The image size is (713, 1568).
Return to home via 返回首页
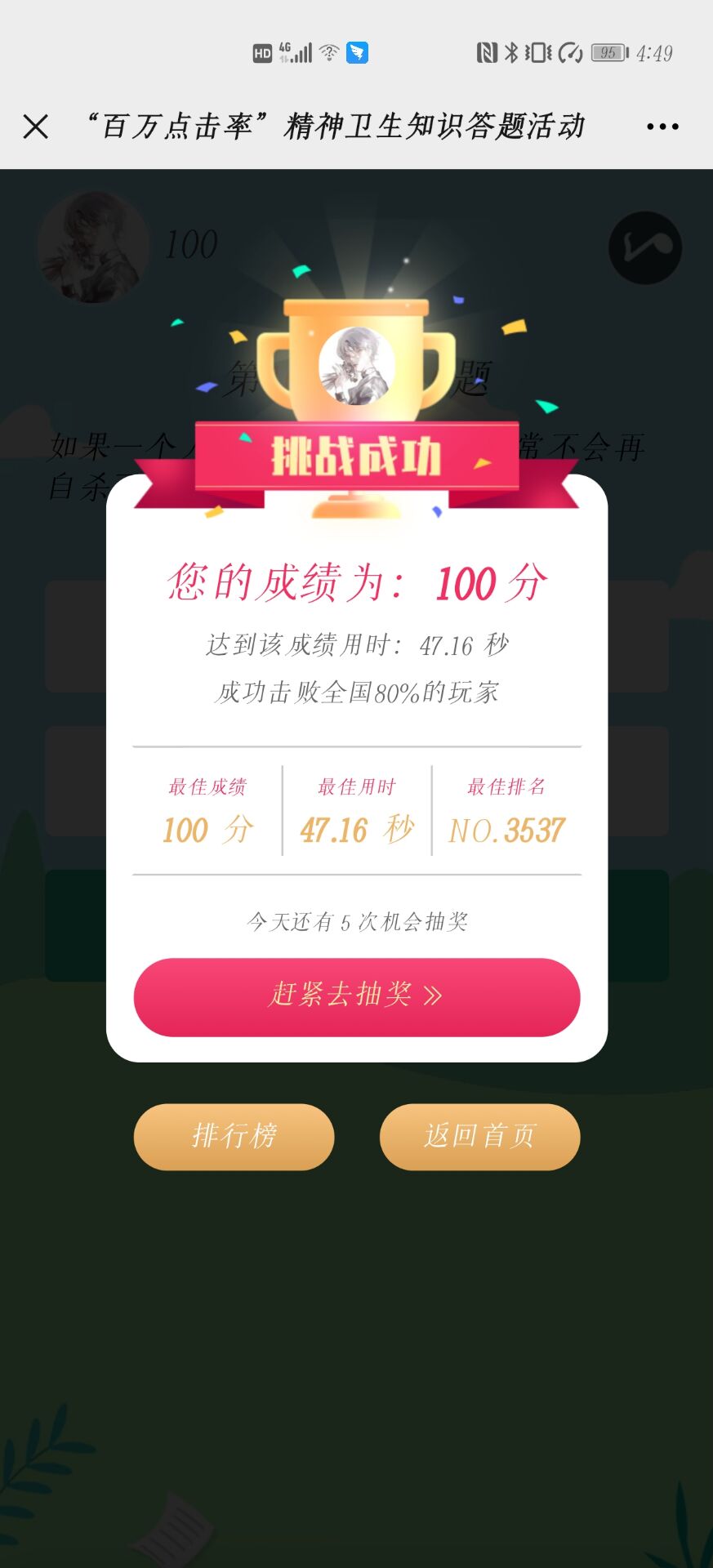[x=479, y=1136]
